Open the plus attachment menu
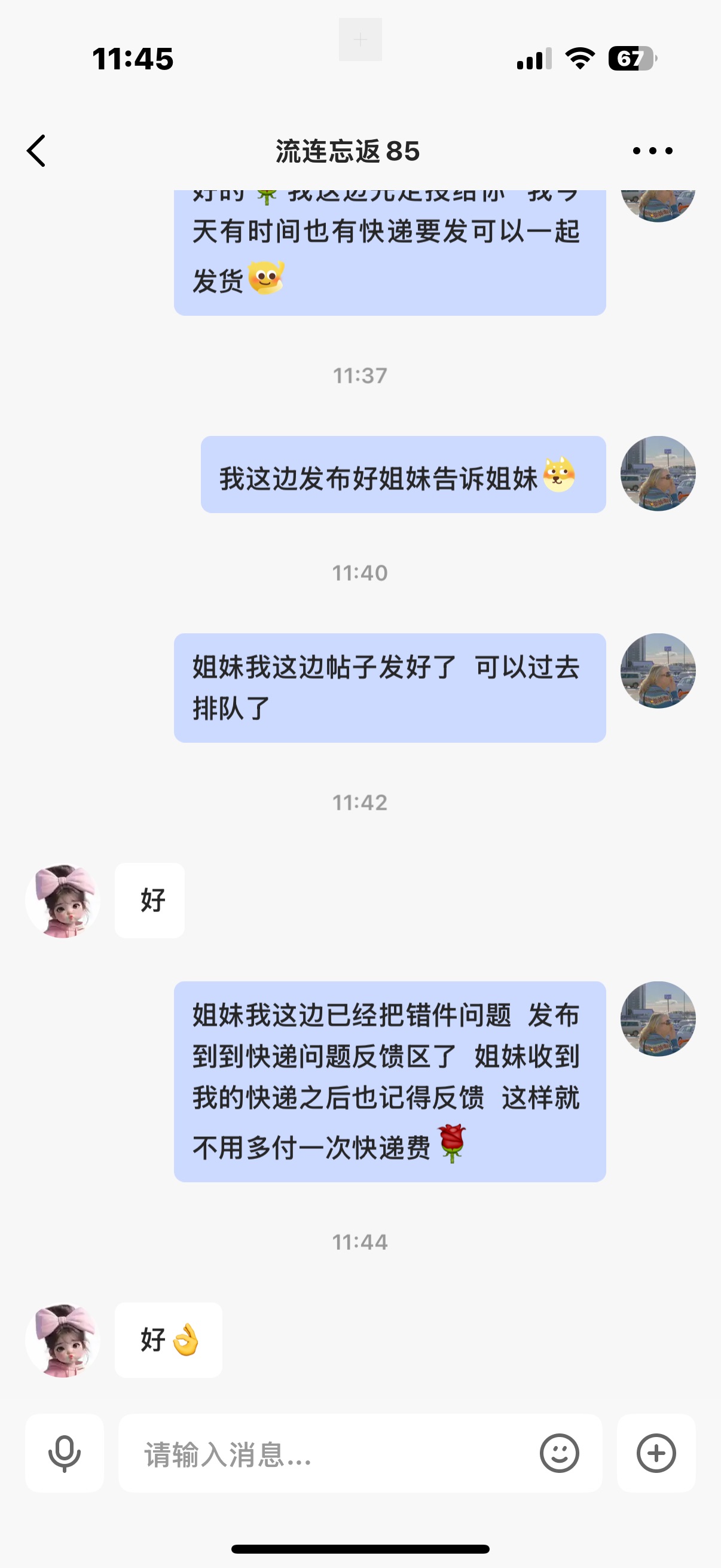 656,1453
